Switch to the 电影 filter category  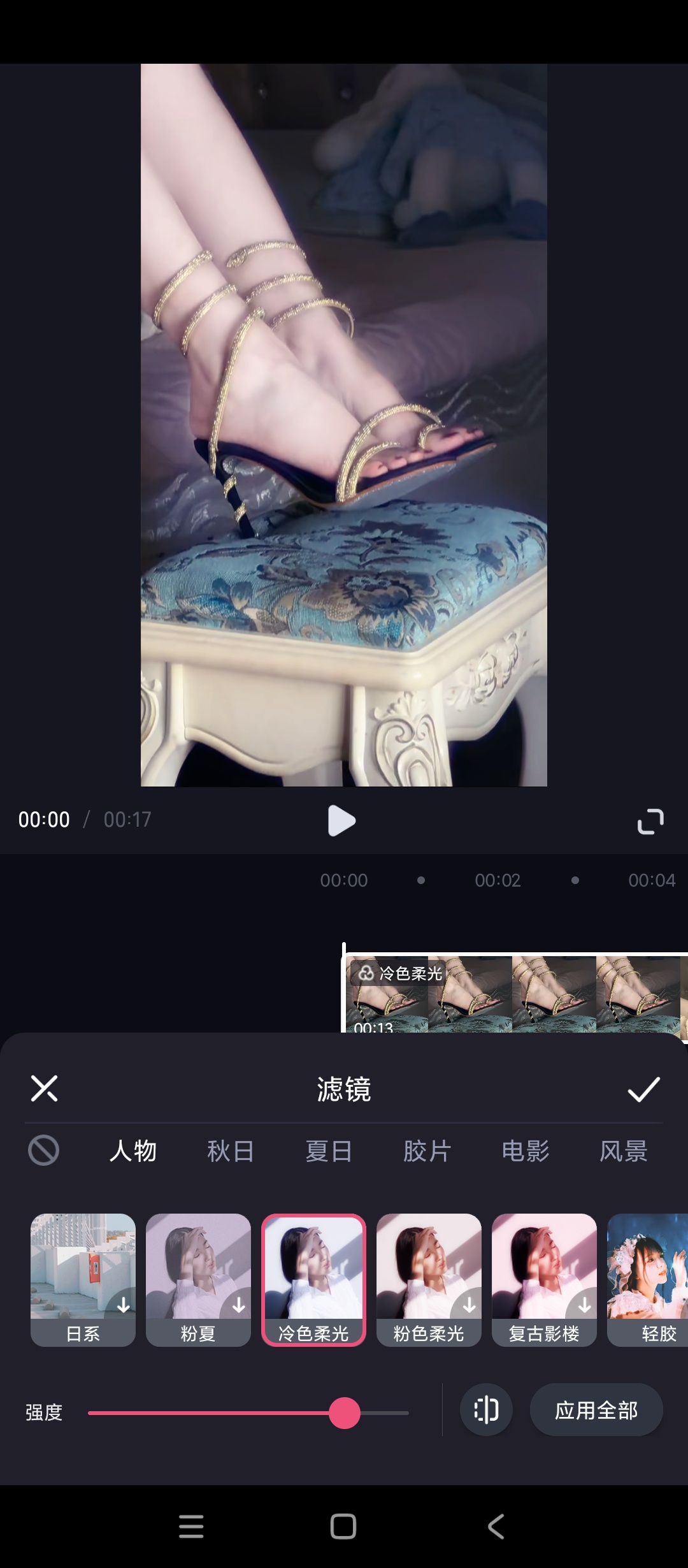pos(525,1151)
